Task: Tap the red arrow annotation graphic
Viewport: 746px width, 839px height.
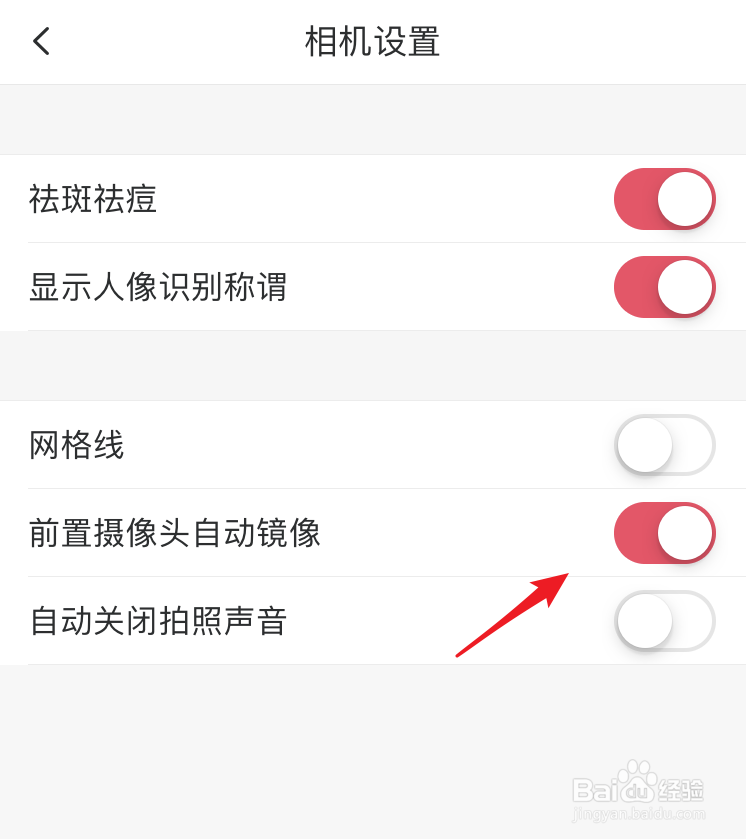Action: click(510, 615)
